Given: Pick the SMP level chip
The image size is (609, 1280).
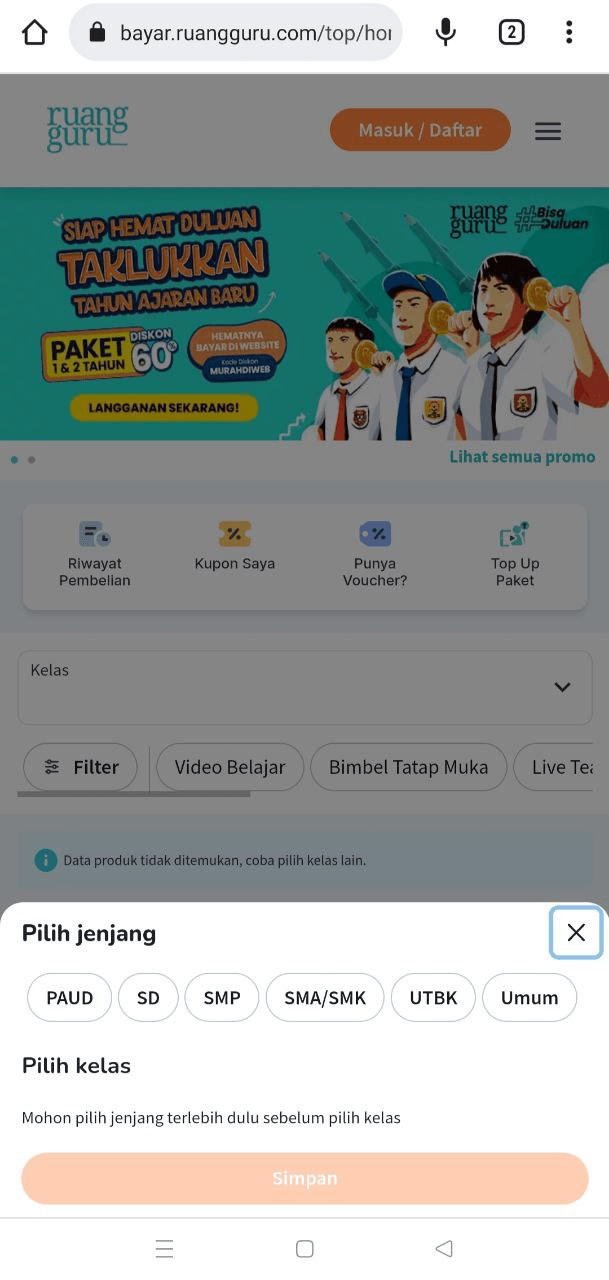Looking at the screenshot, I should [222, 997].
